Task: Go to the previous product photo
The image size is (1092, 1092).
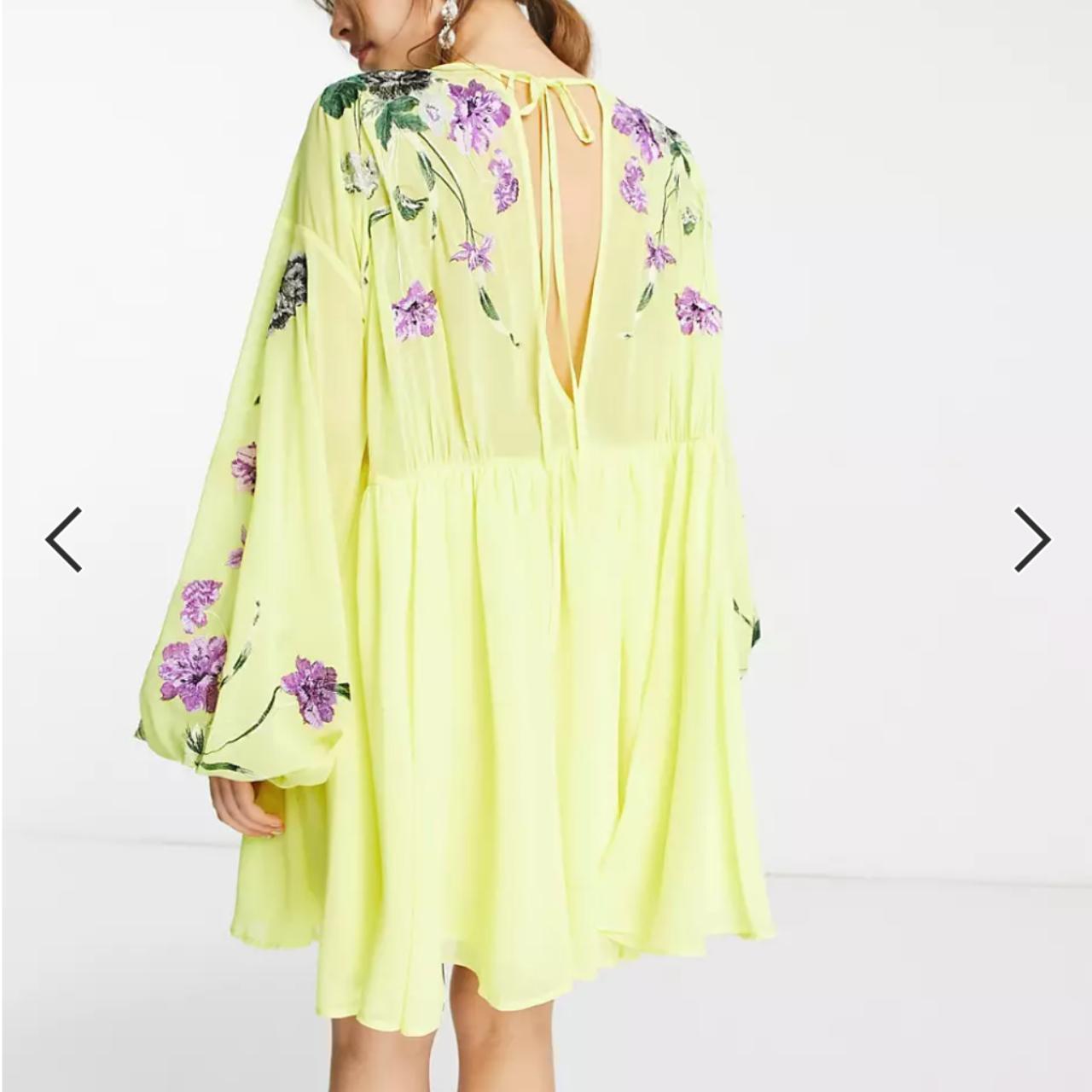Action: pos(64,539)
